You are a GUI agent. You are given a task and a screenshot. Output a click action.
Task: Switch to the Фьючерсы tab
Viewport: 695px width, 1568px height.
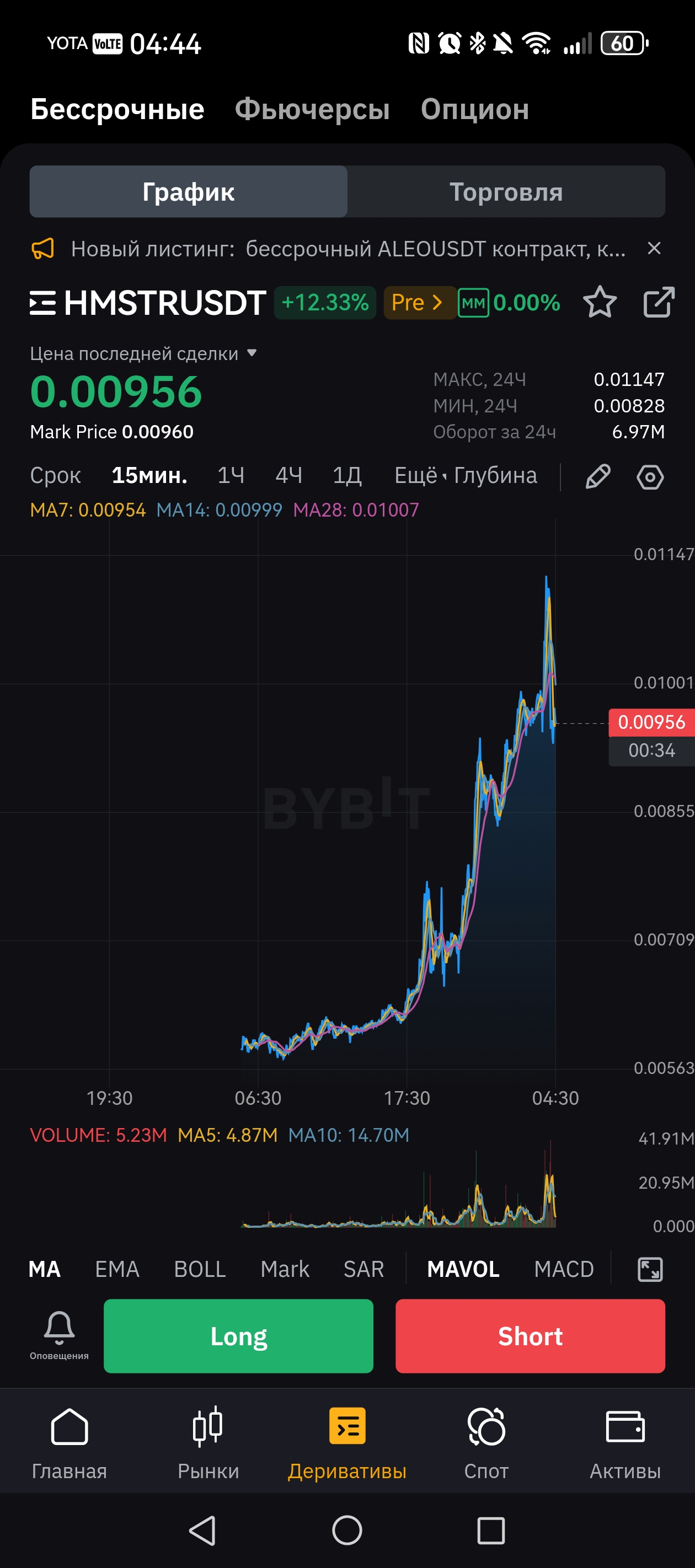pyautogui.click(x=312, y=110)
